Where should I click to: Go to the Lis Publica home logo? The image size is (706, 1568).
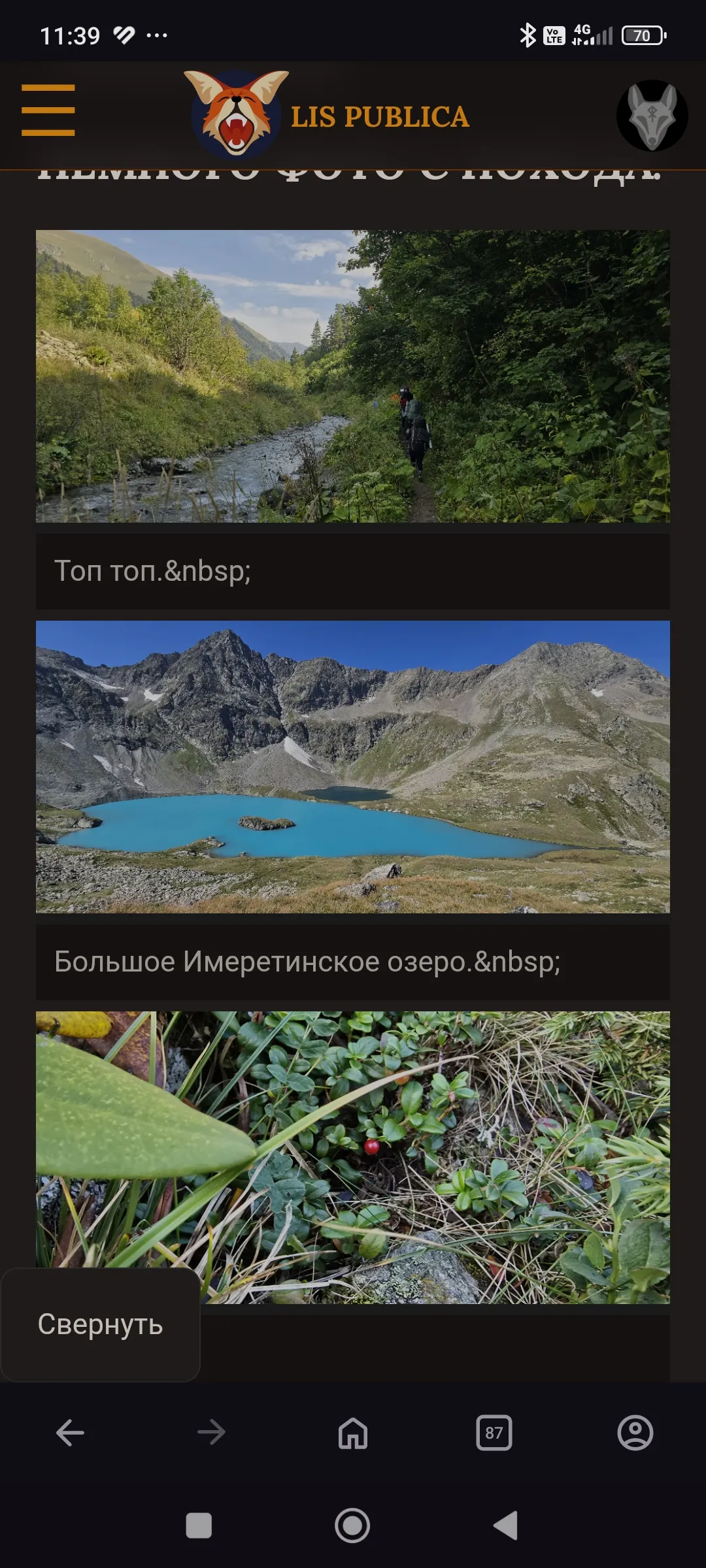pos(327,116)
